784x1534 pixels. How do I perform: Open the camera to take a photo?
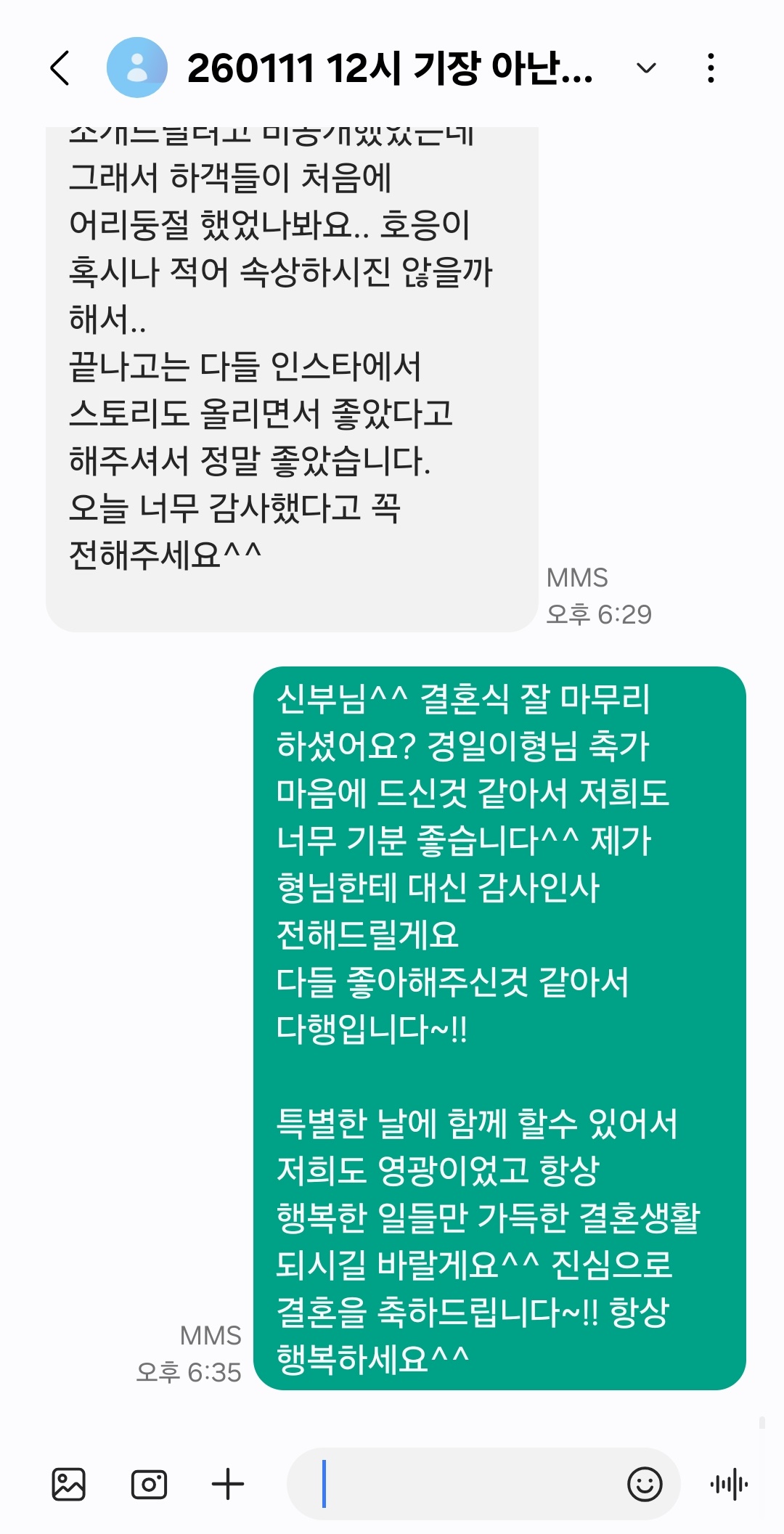pos(149,1484)
